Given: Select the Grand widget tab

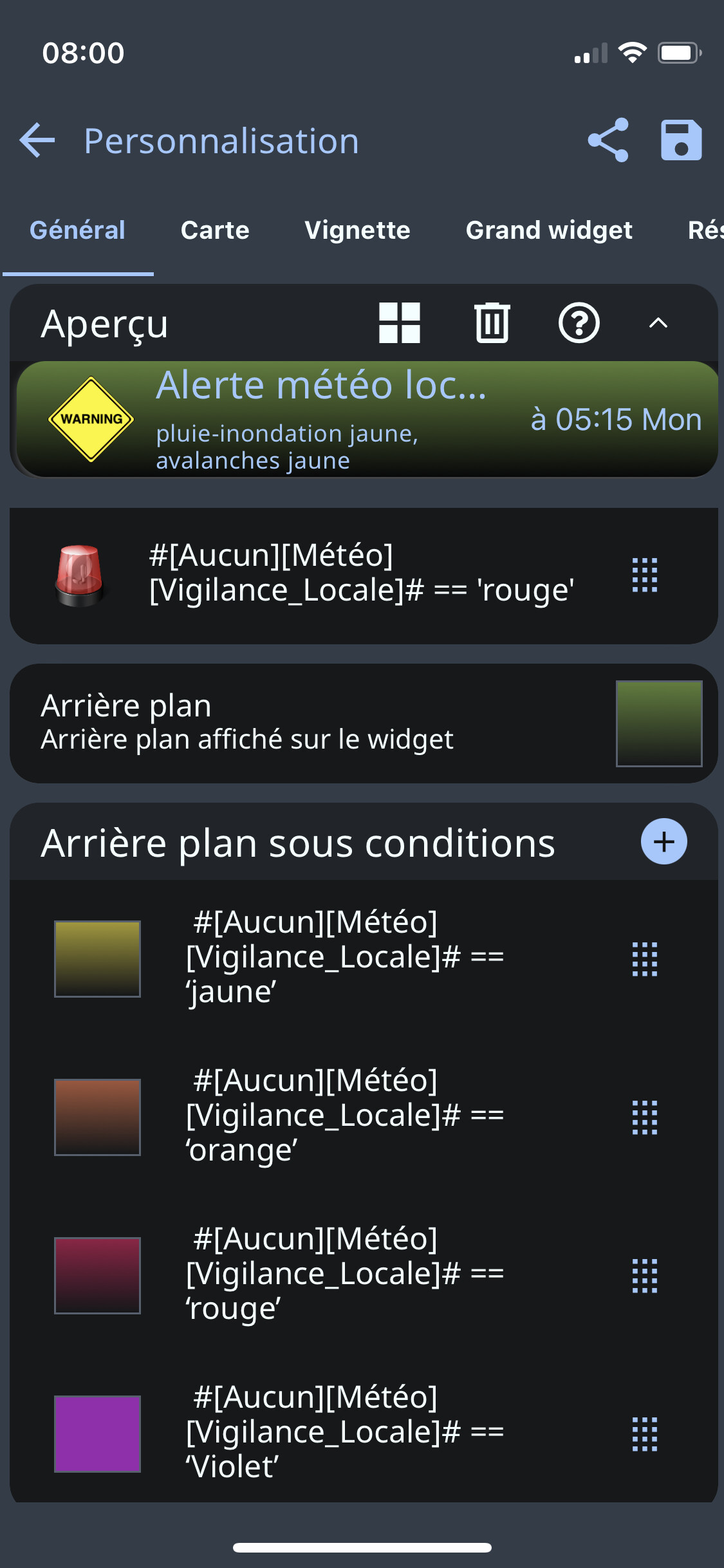Looking at the screenshot, I should coord(549,230).
